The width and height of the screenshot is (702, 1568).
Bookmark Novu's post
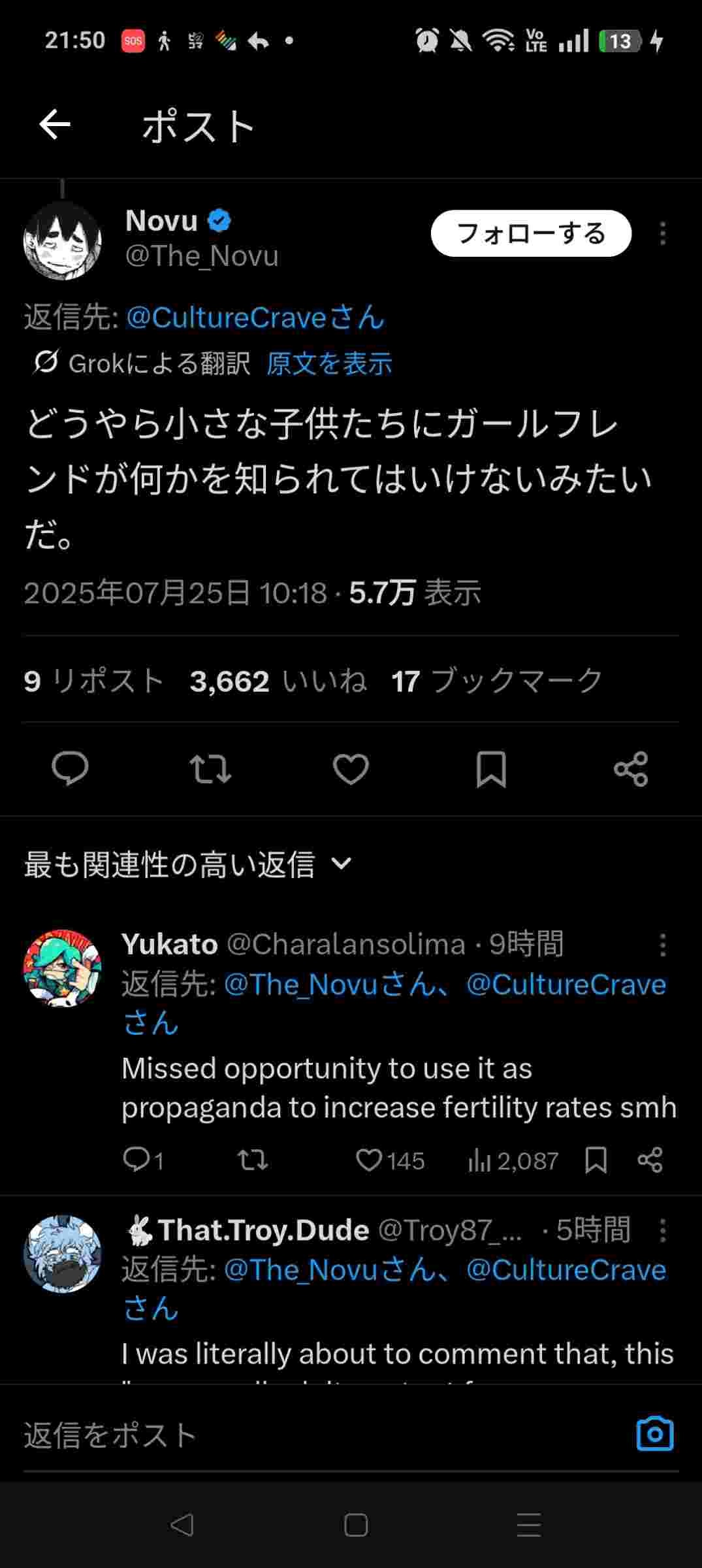coord(491,768)
